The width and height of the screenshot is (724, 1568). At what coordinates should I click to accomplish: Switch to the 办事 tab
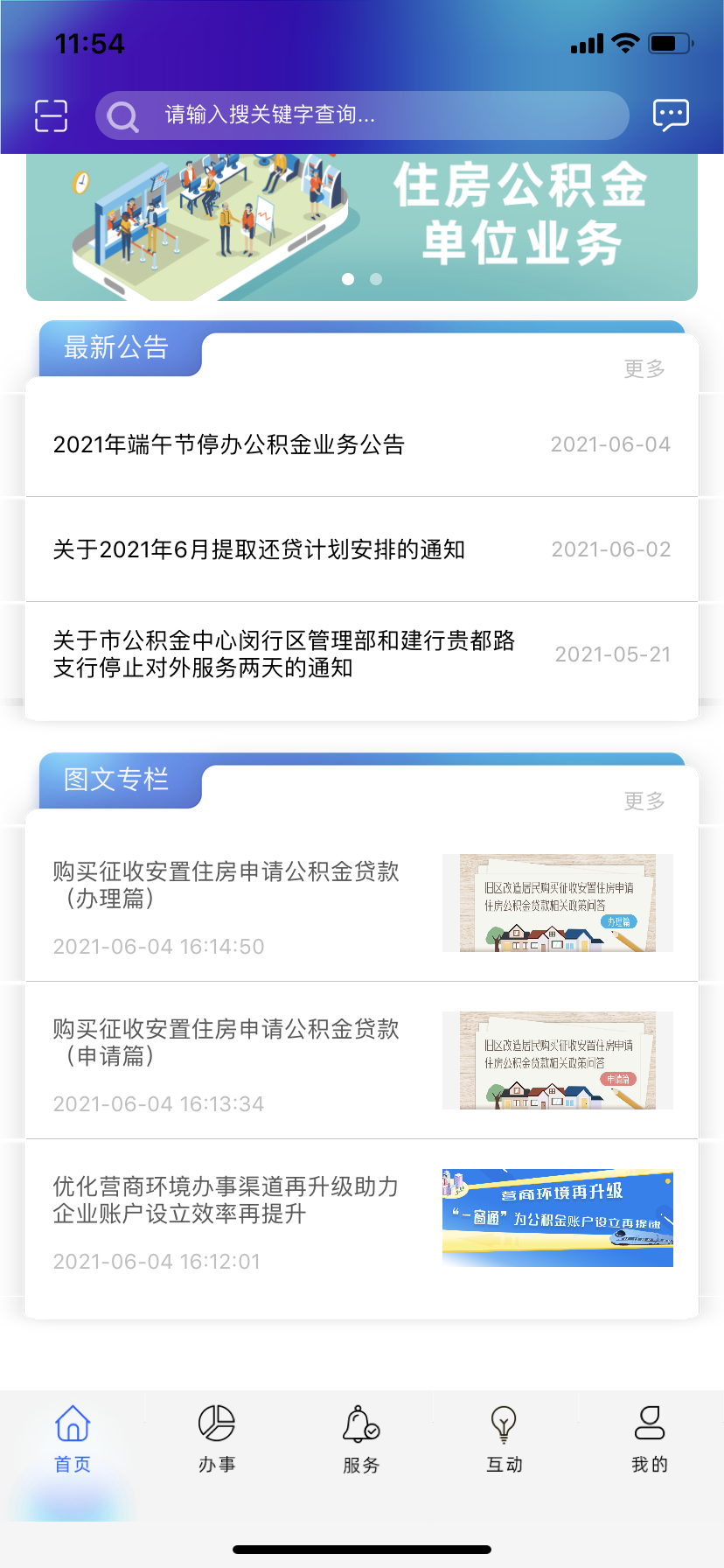point(217,1439)
